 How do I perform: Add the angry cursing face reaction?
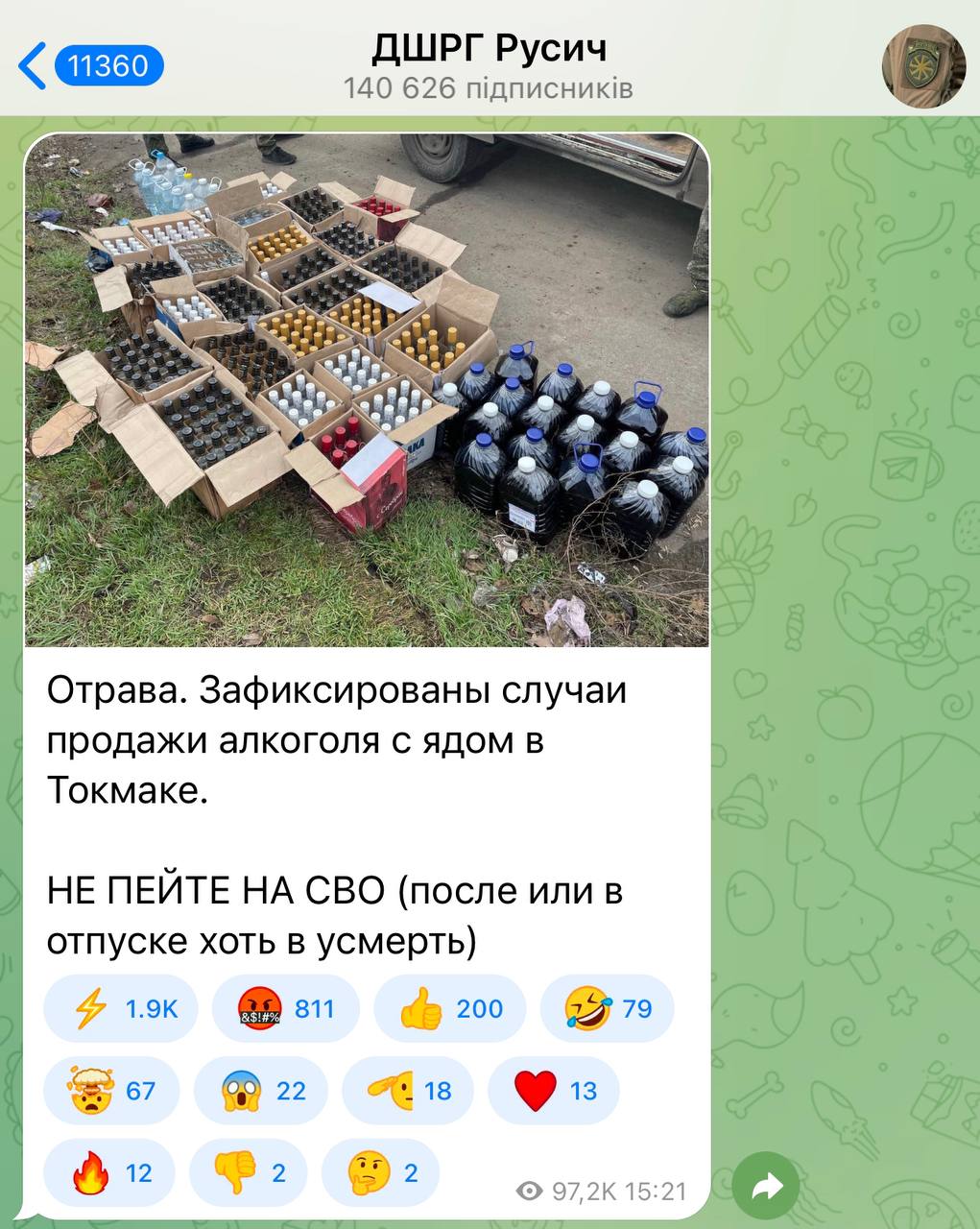point(286,1009)
